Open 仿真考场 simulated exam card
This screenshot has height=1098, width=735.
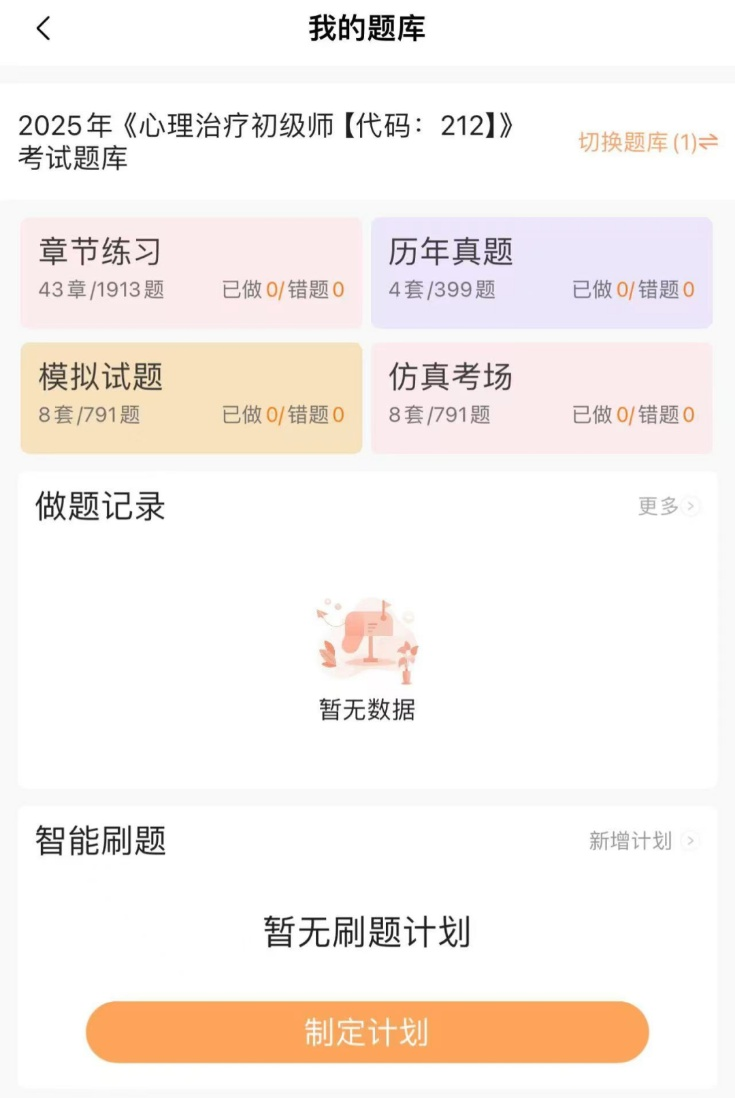point(541,397)
